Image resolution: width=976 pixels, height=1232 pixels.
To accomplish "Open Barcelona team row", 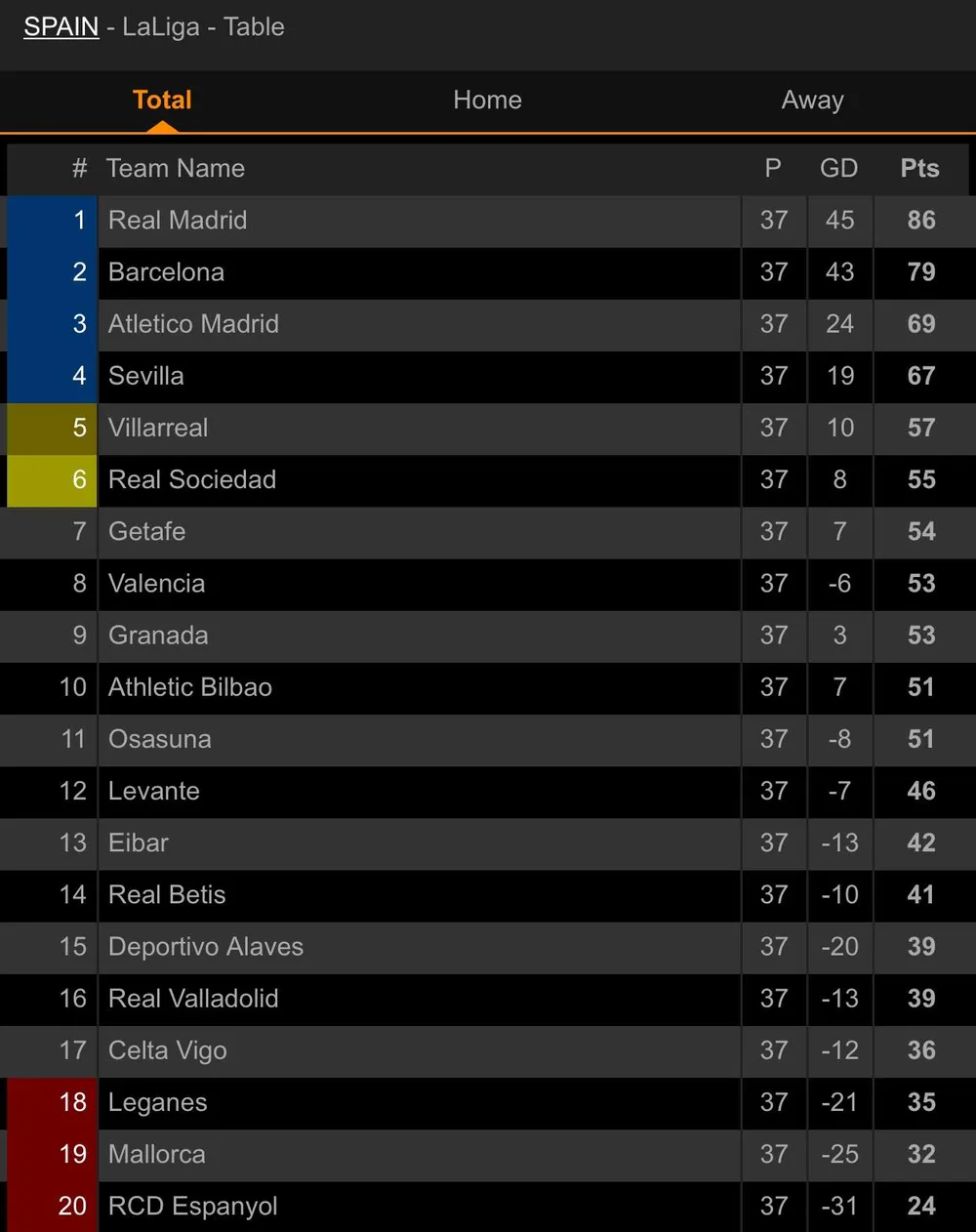I will [x=166, y=272].
